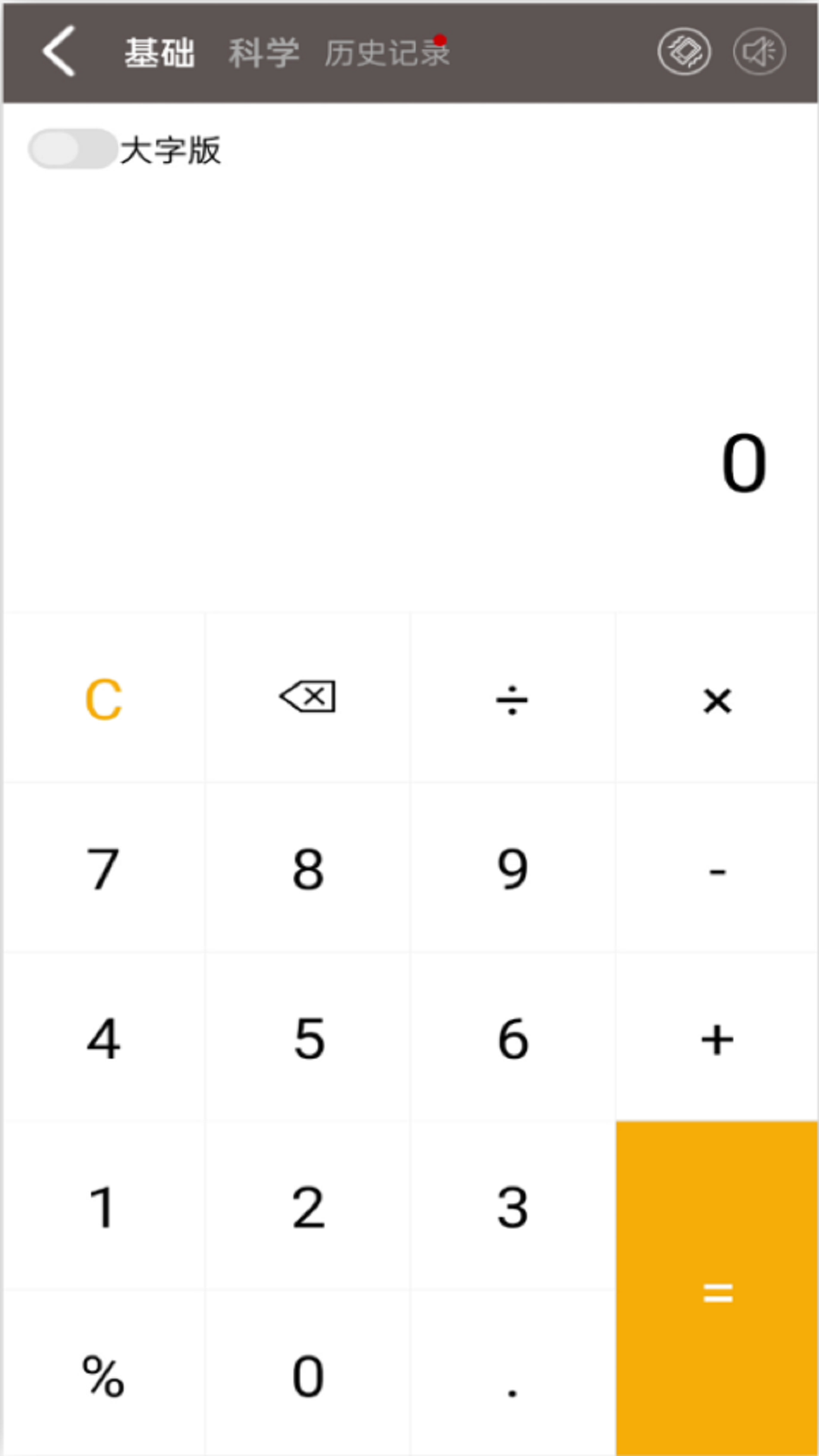
Task: Select the 基础 tab
Action: 159,53
